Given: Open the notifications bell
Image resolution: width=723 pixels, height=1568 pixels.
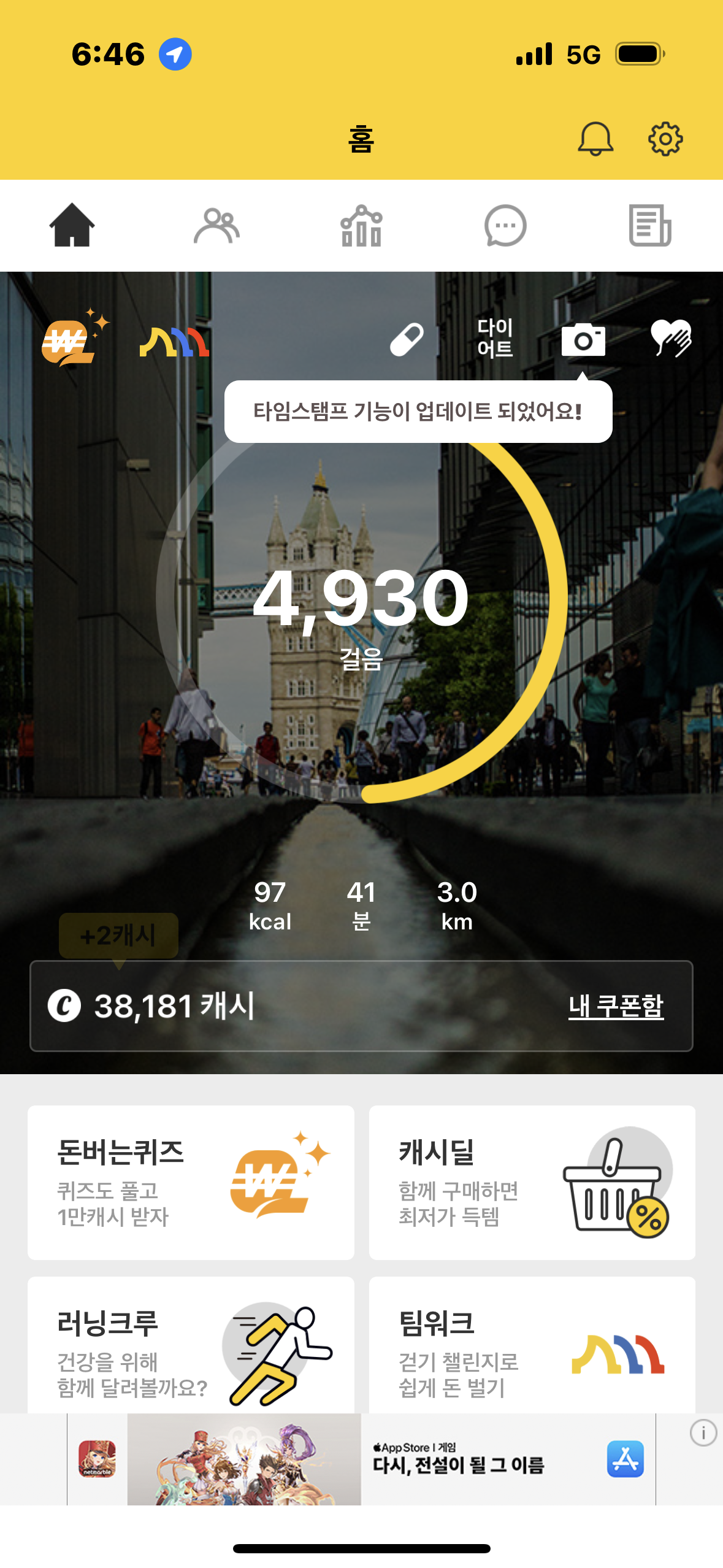Looking at the screenshot, I should [595, 139].
